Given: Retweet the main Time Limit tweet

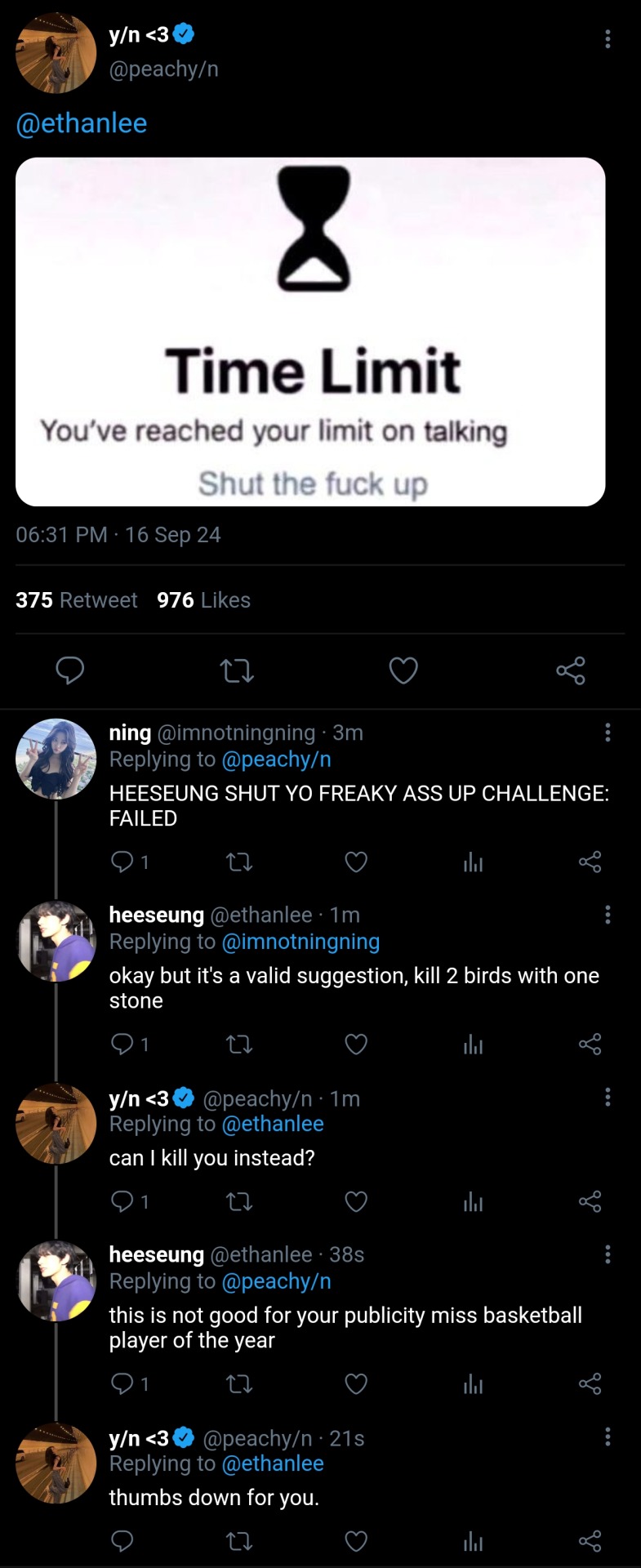Looking at the screenshot, I should pyautogui.click(x=237, y=670).
